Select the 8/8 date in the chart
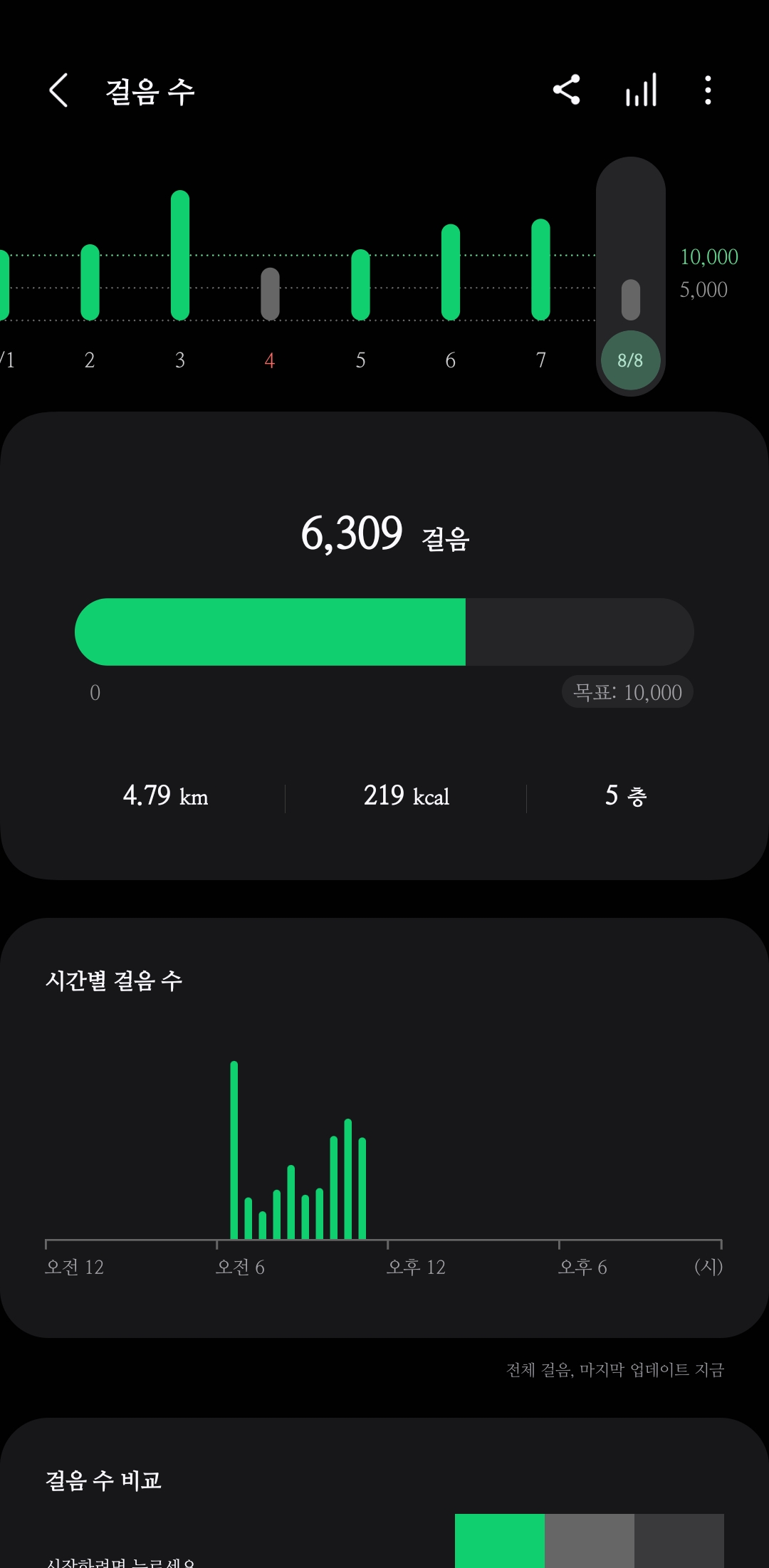769x1568 pixels. click(x=630, y=360)
